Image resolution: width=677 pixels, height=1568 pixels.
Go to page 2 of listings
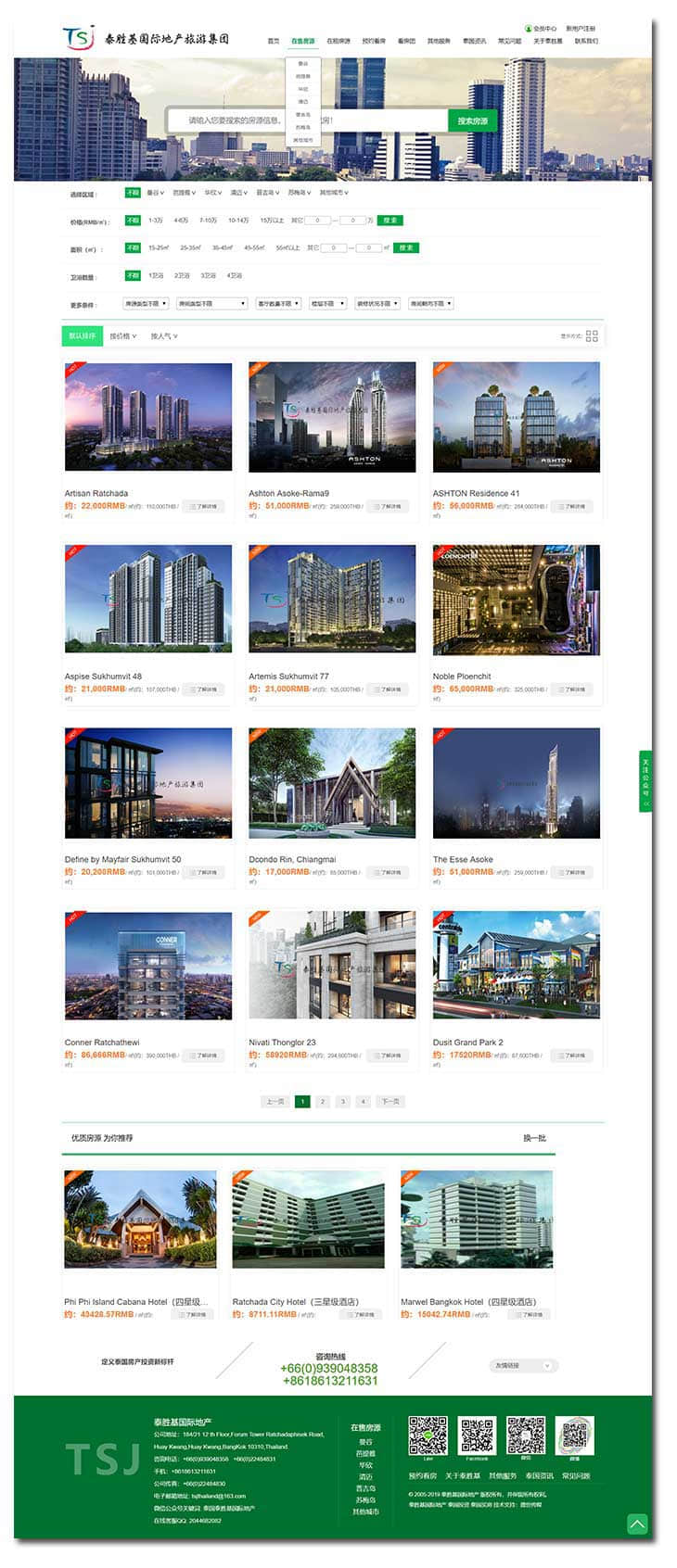pos(323,1102)
